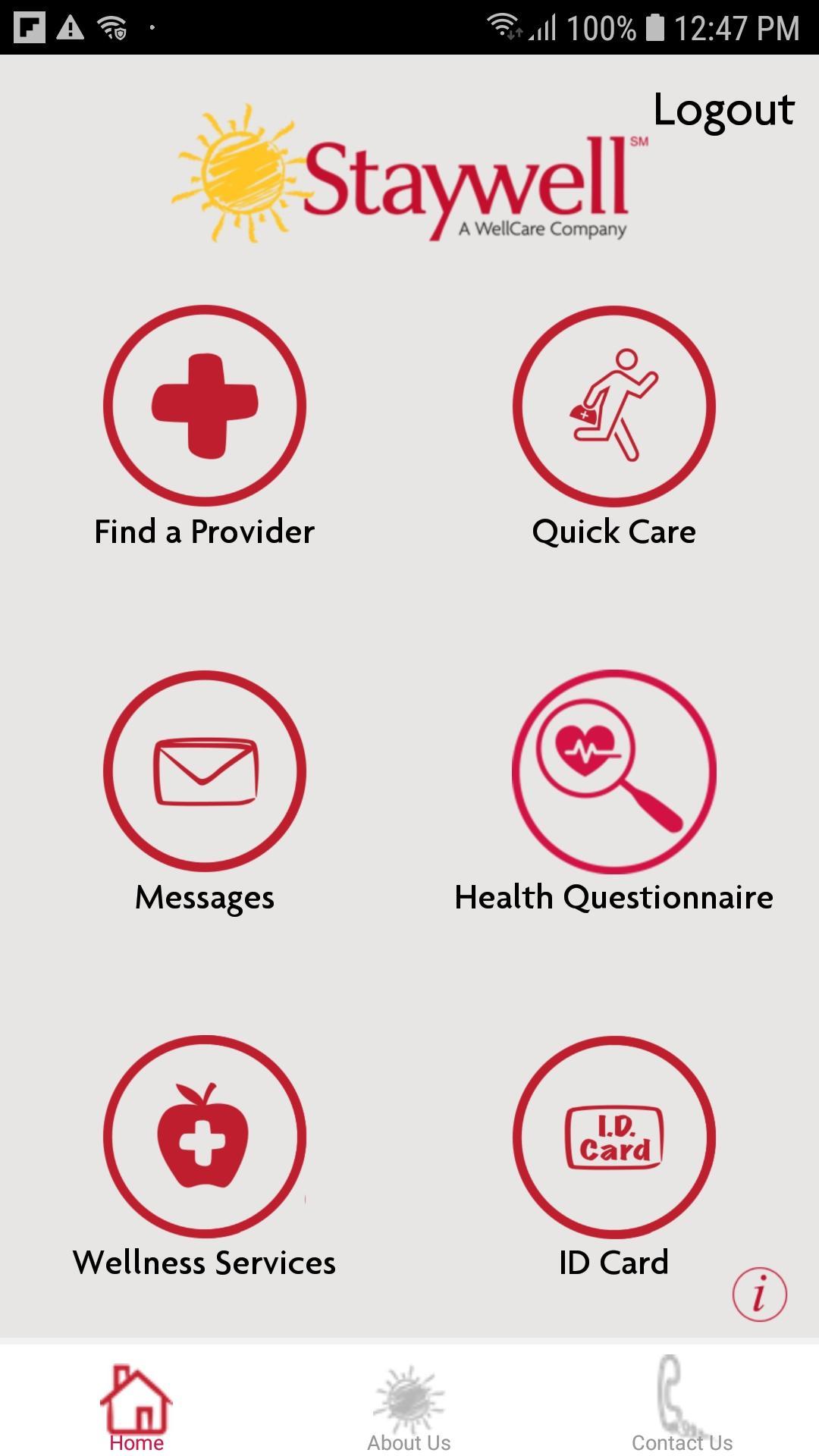Switch to the Home tab
The height and width of the screenshot is (1456, 819).
136,1407
